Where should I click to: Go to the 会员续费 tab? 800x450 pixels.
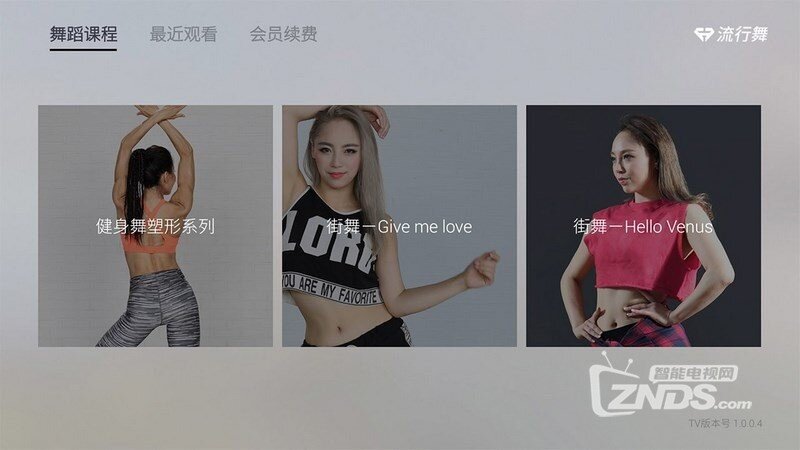[283, 34]
